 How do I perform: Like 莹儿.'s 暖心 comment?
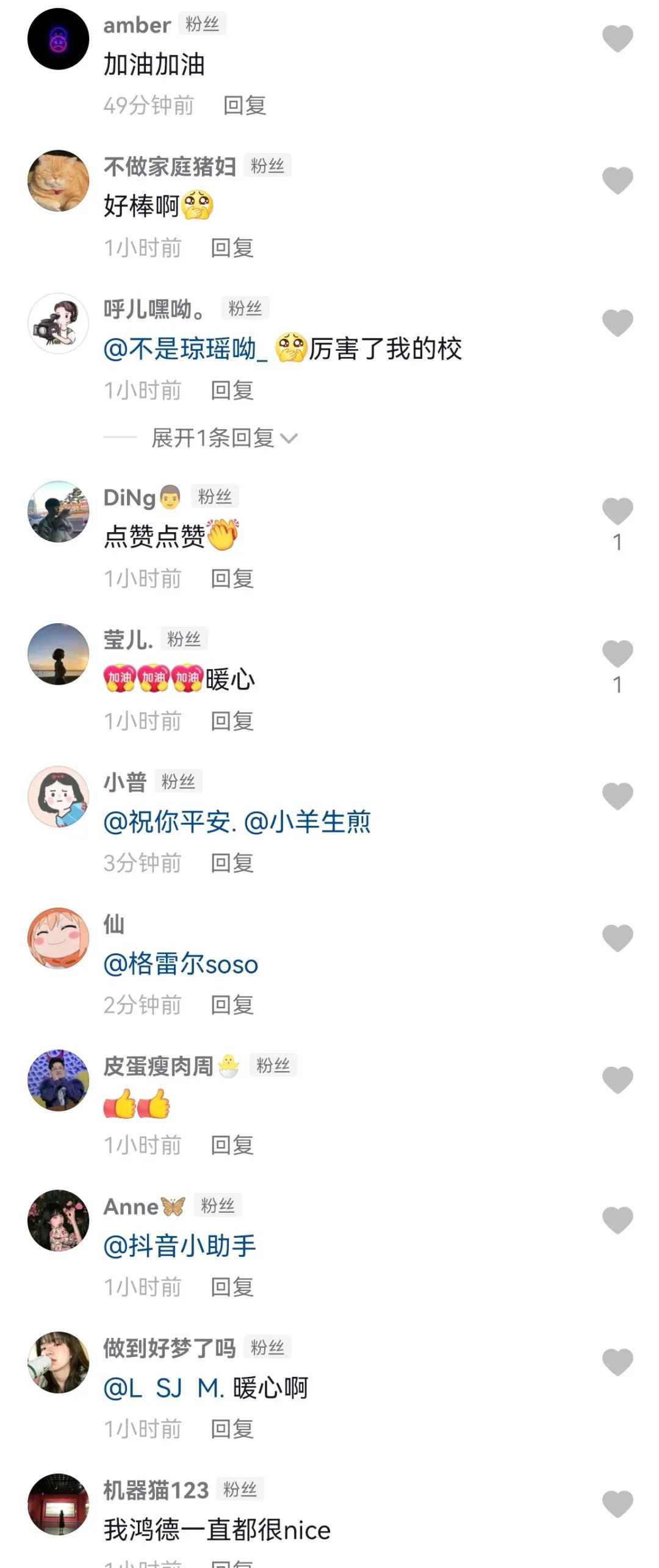click(618, 654)
